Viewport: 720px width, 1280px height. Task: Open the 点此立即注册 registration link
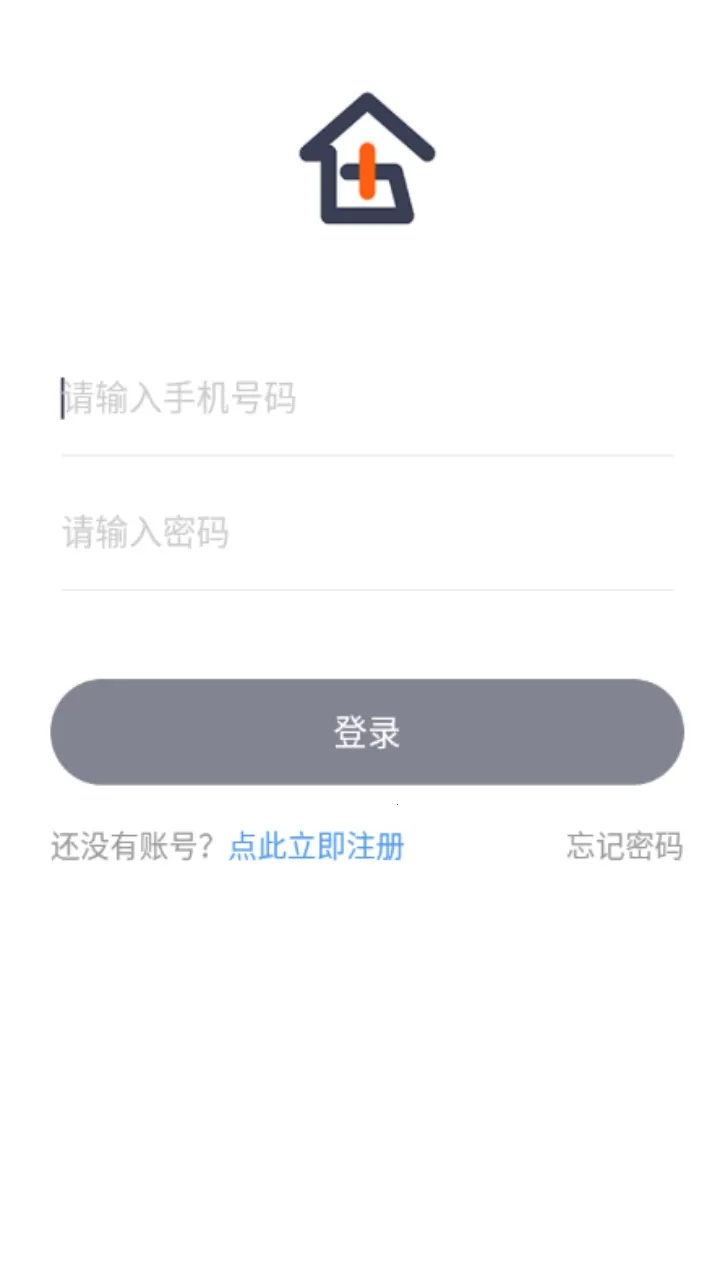316,847
